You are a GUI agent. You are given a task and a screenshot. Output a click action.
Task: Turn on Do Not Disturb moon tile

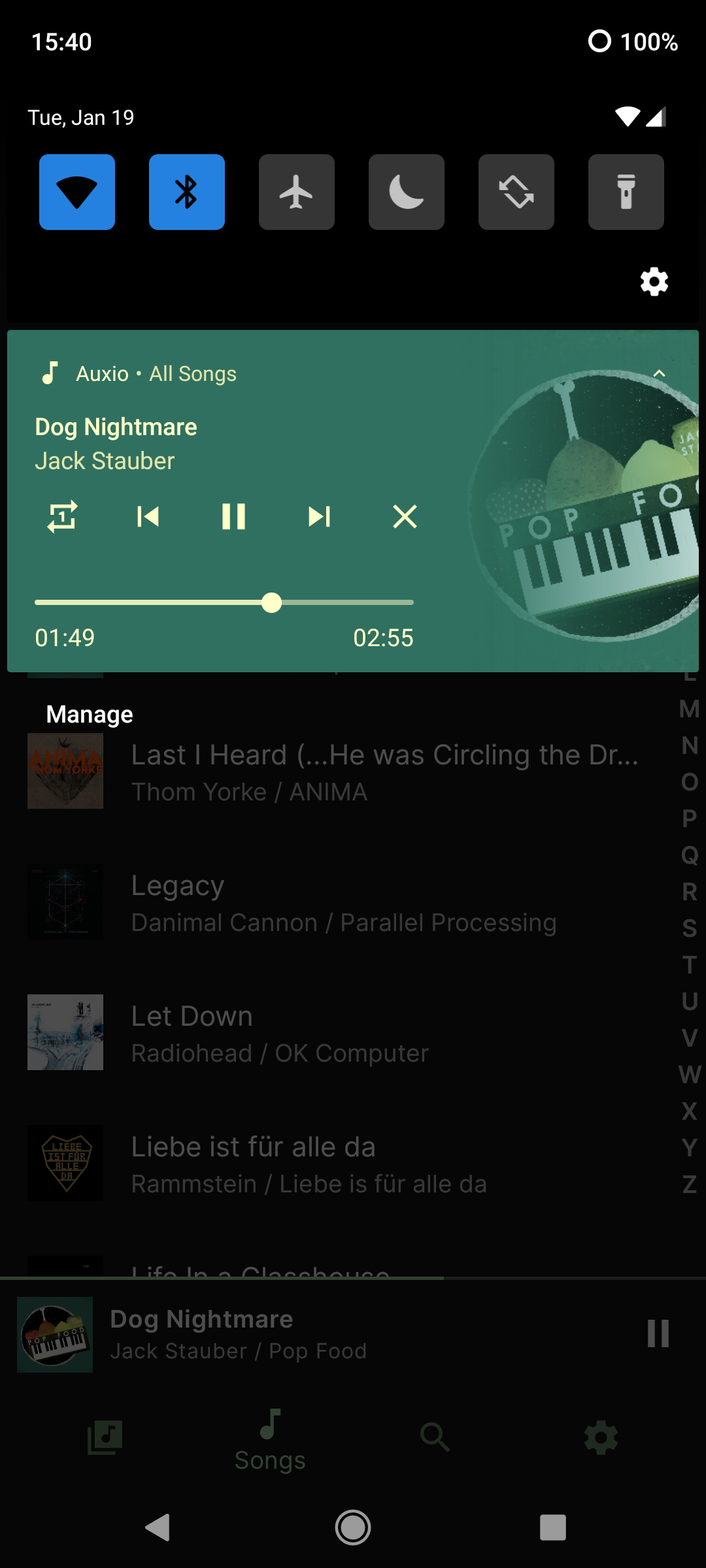click(407, 192)
